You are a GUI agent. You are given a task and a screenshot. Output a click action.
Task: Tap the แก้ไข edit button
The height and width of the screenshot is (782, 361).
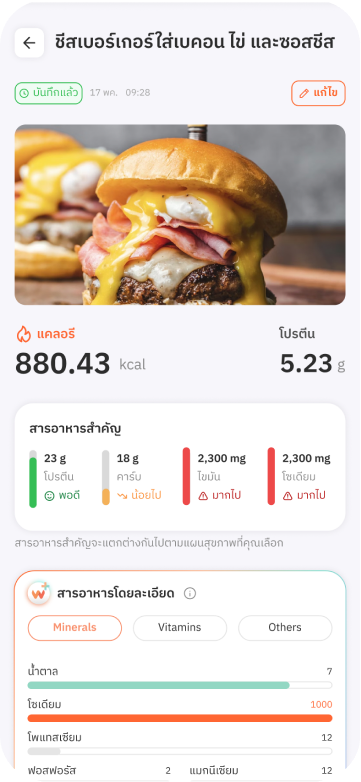[318, 93]
